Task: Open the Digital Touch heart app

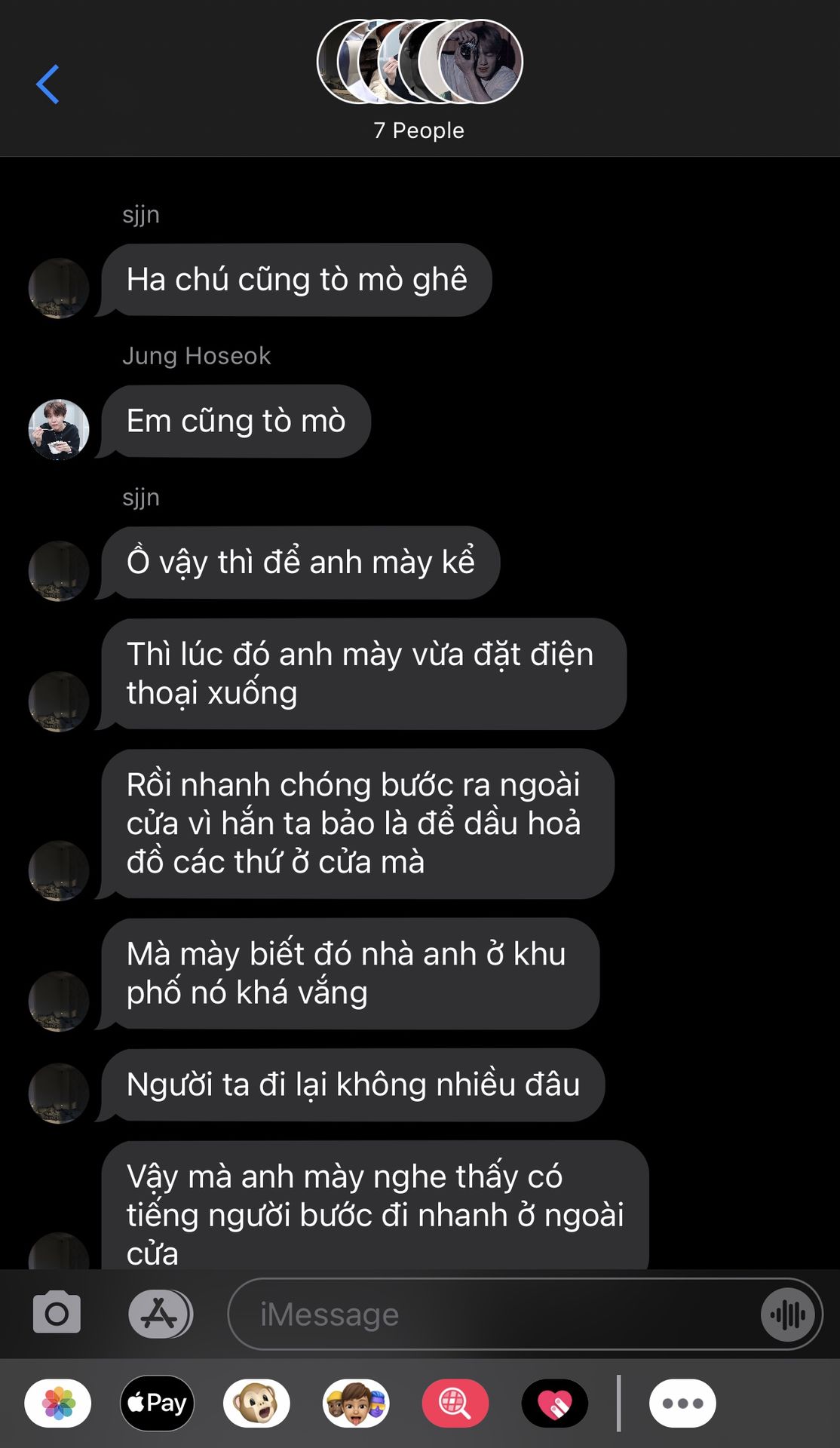Action: (x=555, y=1404)
